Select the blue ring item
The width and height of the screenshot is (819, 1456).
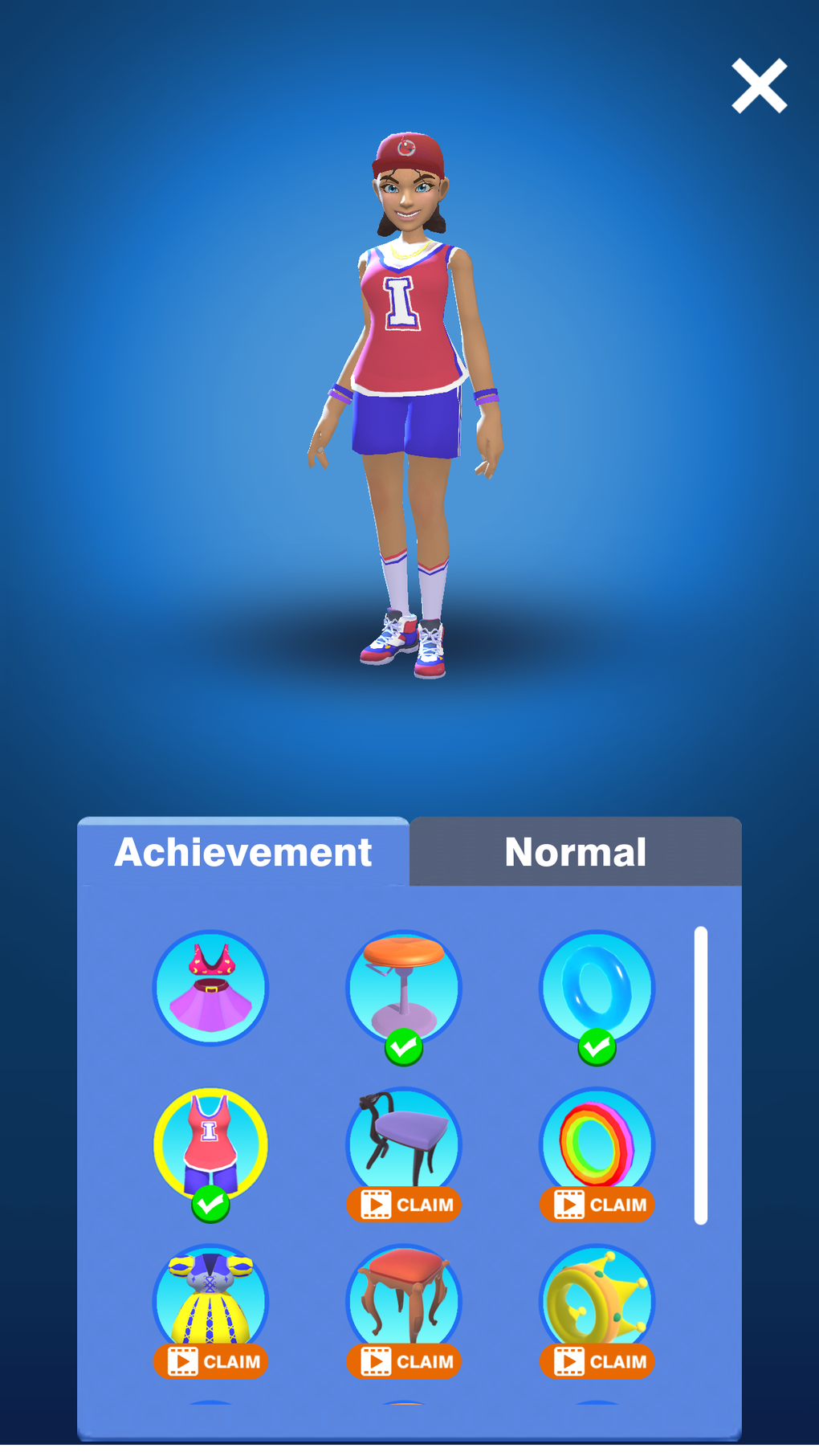pyautogui.click(x=597, y=988)
